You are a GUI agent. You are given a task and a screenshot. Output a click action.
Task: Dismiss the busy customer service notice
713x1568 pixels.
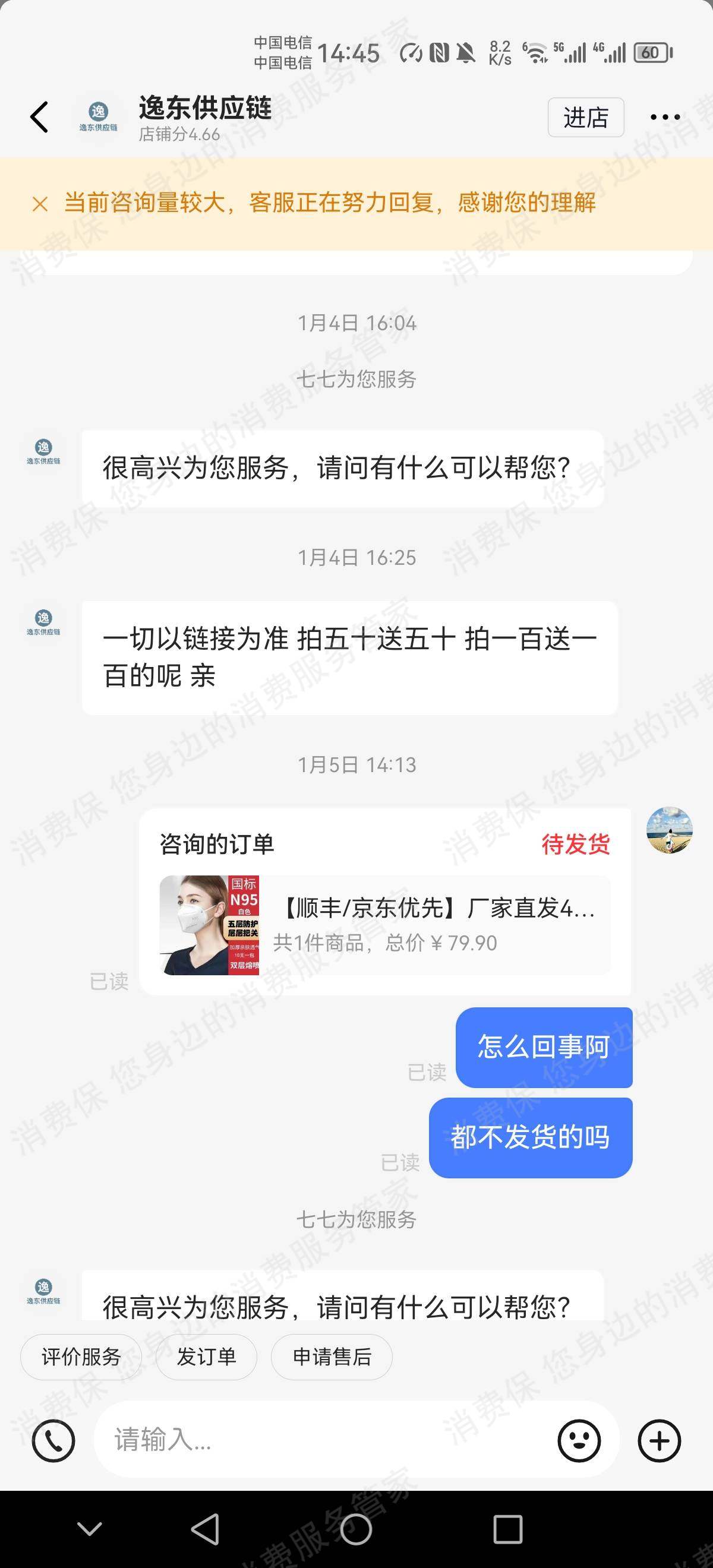(x=40, y=204)
